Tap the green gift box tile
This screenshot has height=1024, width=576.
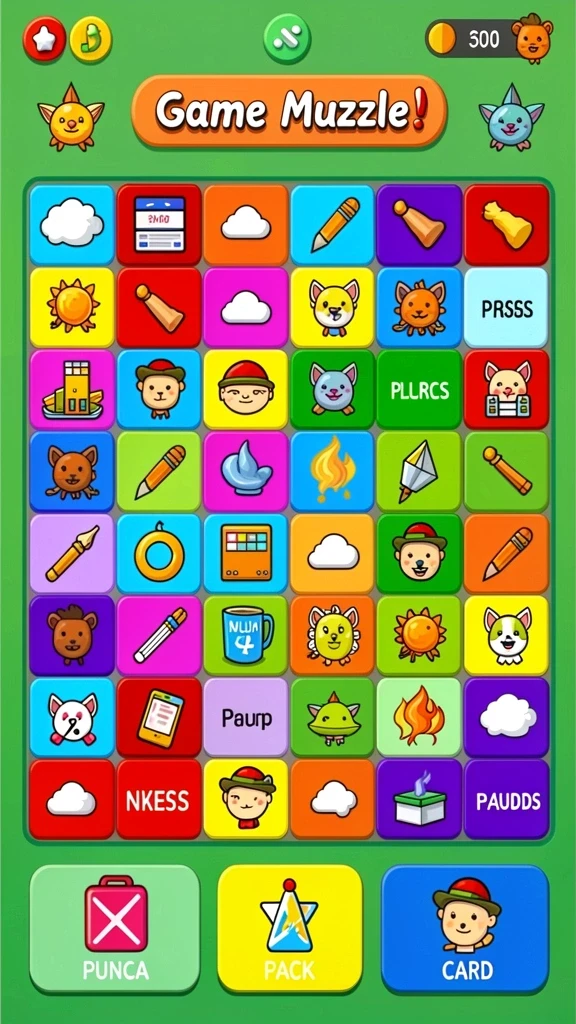[419, 799]
